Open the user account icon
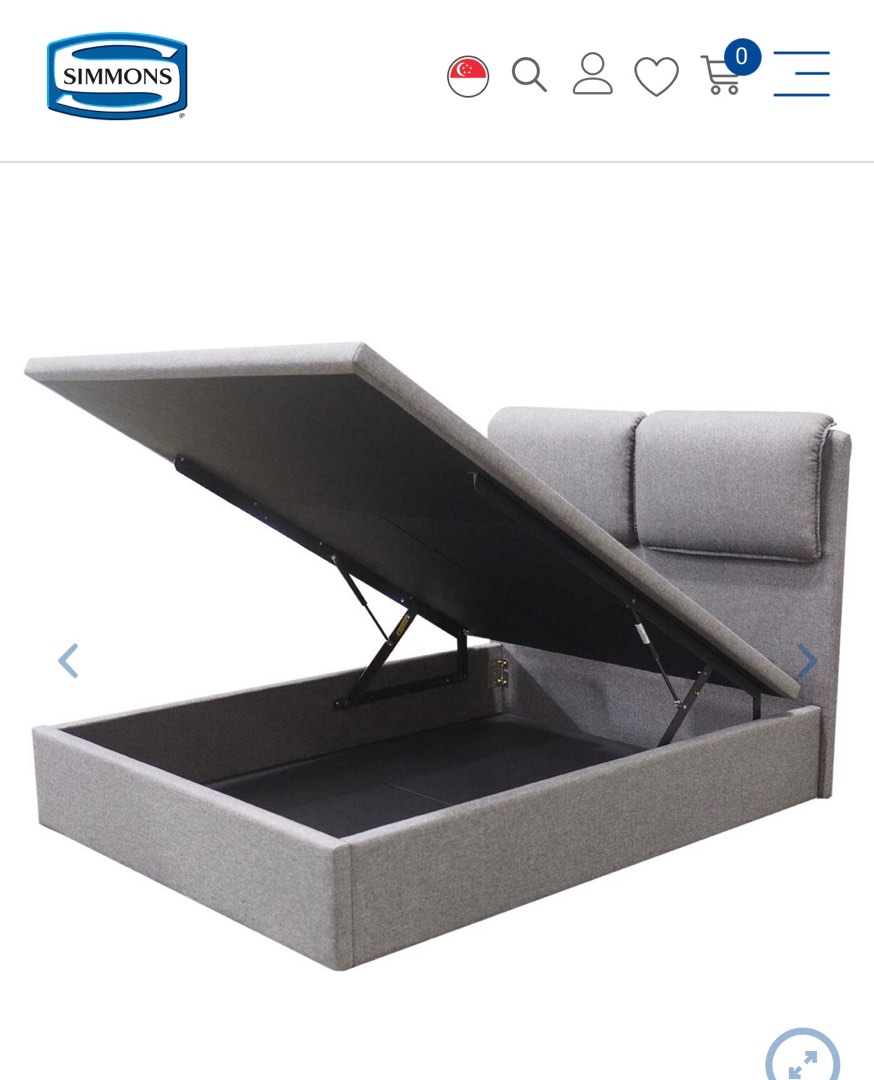The image size is (874, 1080). pos(592,74)
